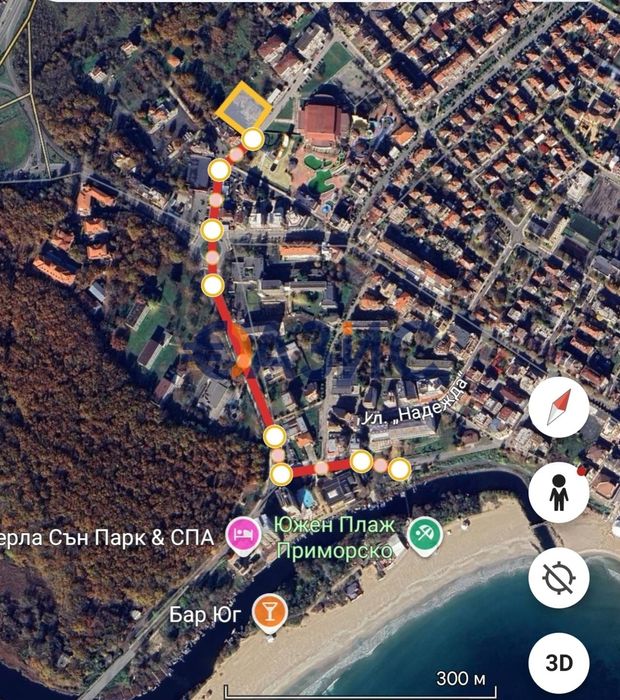The width and height of the screenshot is (620, 700).
Task: Tap the my-location button
Action: (x=559, y=579)
